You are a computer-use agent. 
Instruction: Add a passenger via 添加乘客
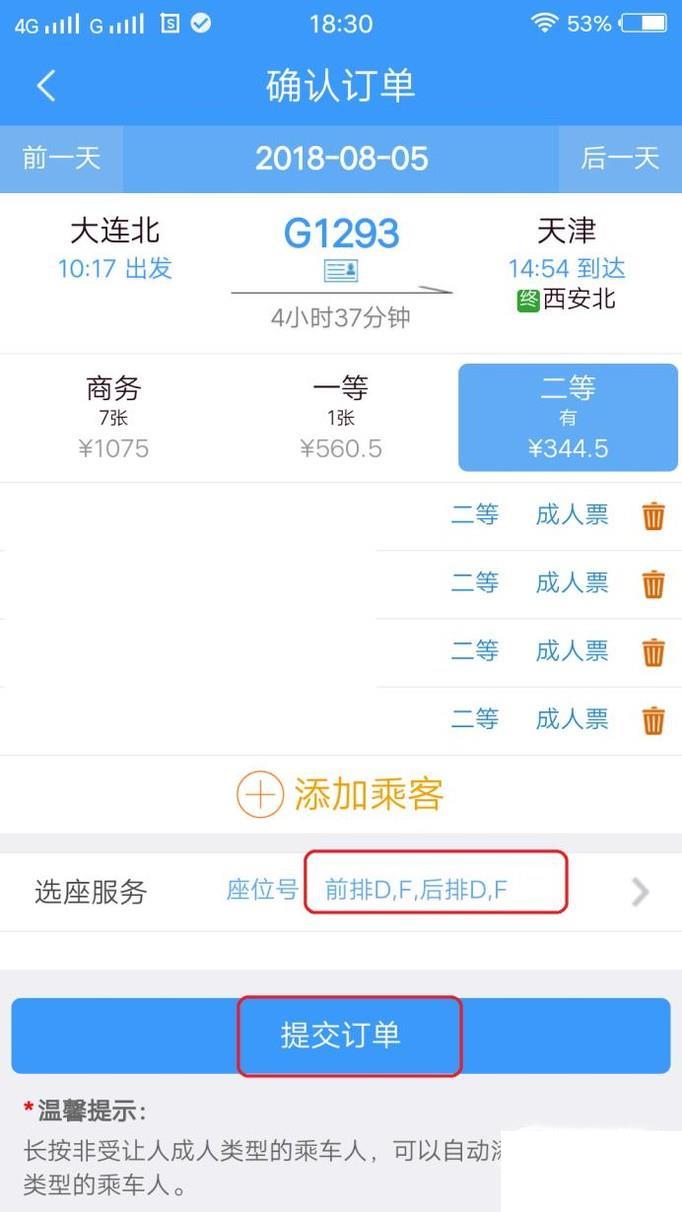pos(341,795)
